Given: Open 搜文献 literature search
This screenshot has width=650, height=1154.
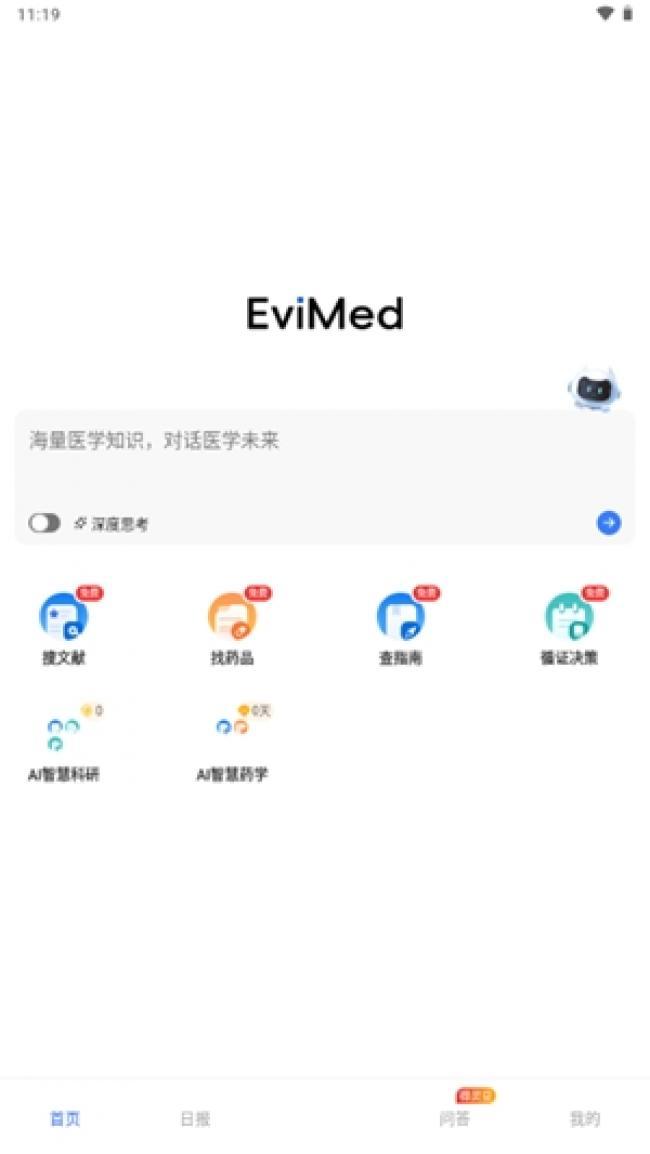Looking at the screenshot, I should pos(64,627).
